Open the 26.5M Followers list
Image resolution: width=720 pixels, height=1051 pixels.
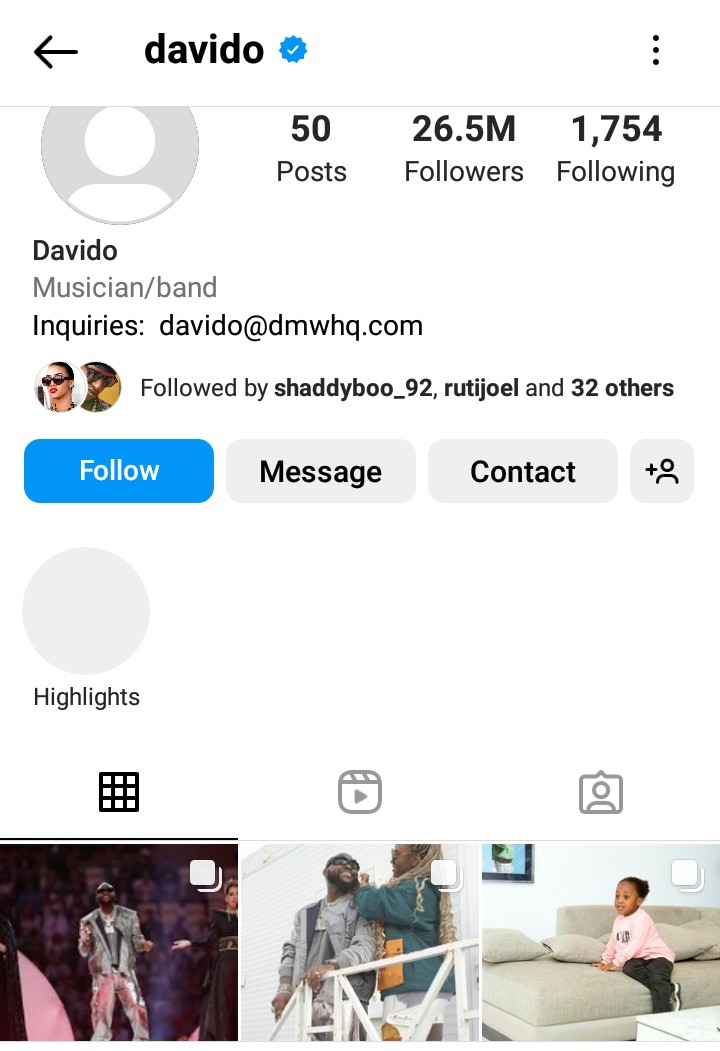coord(463,148)
